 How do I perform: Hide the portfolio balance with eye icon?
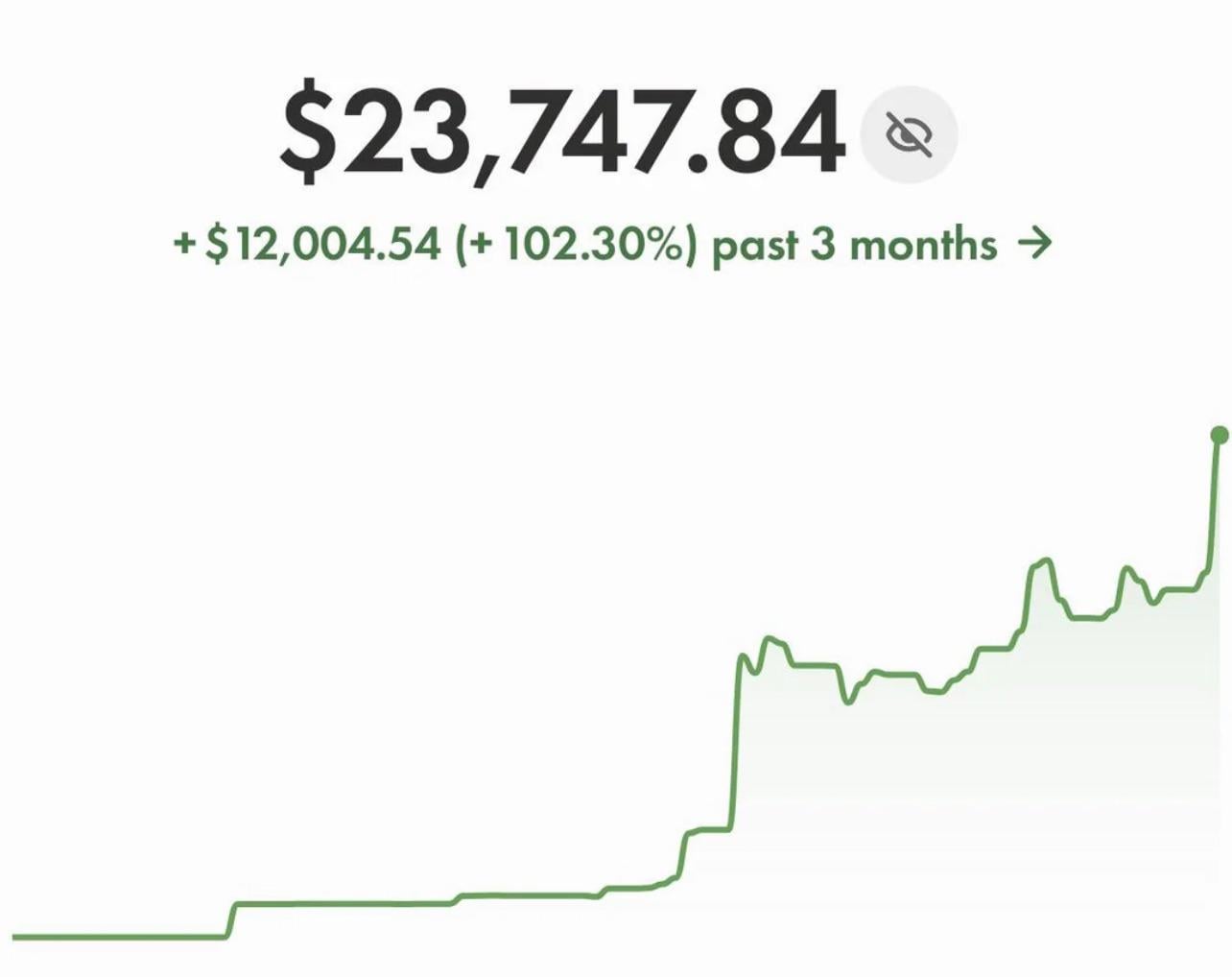[x=908, y=135]
